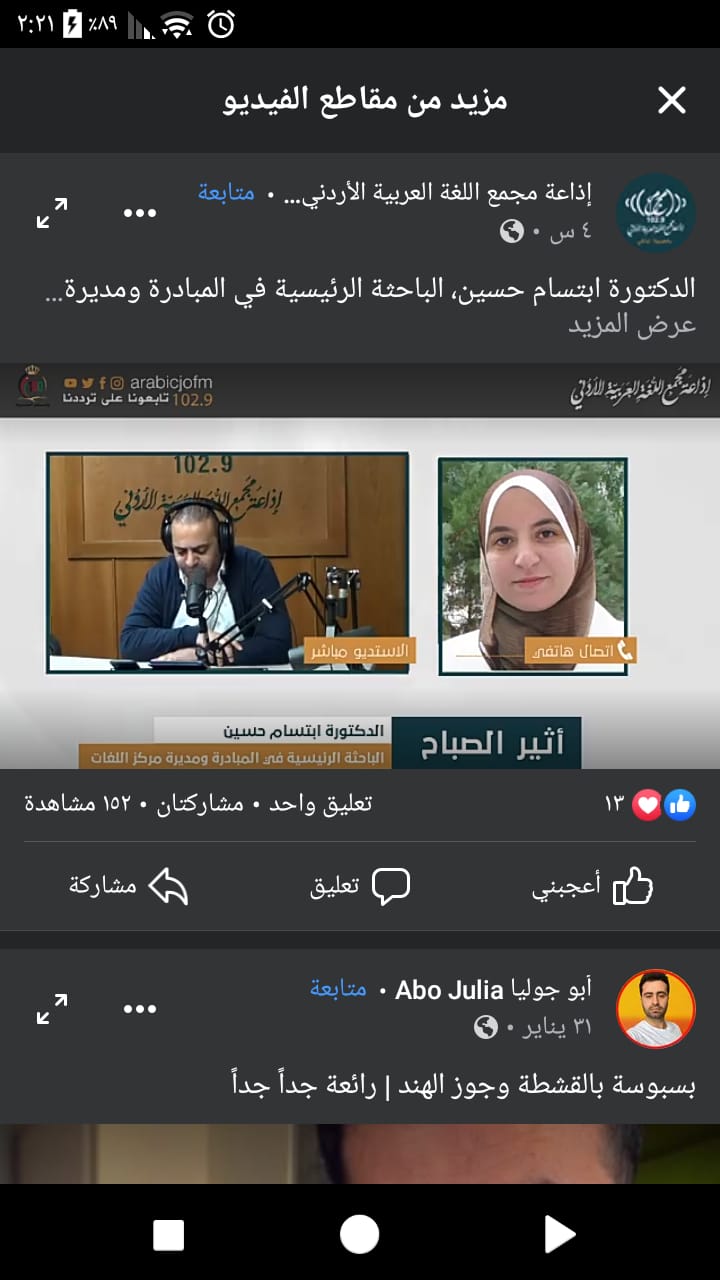
Task: Like the radio interview post with أعجبني
Action: [x=592, y=886]
